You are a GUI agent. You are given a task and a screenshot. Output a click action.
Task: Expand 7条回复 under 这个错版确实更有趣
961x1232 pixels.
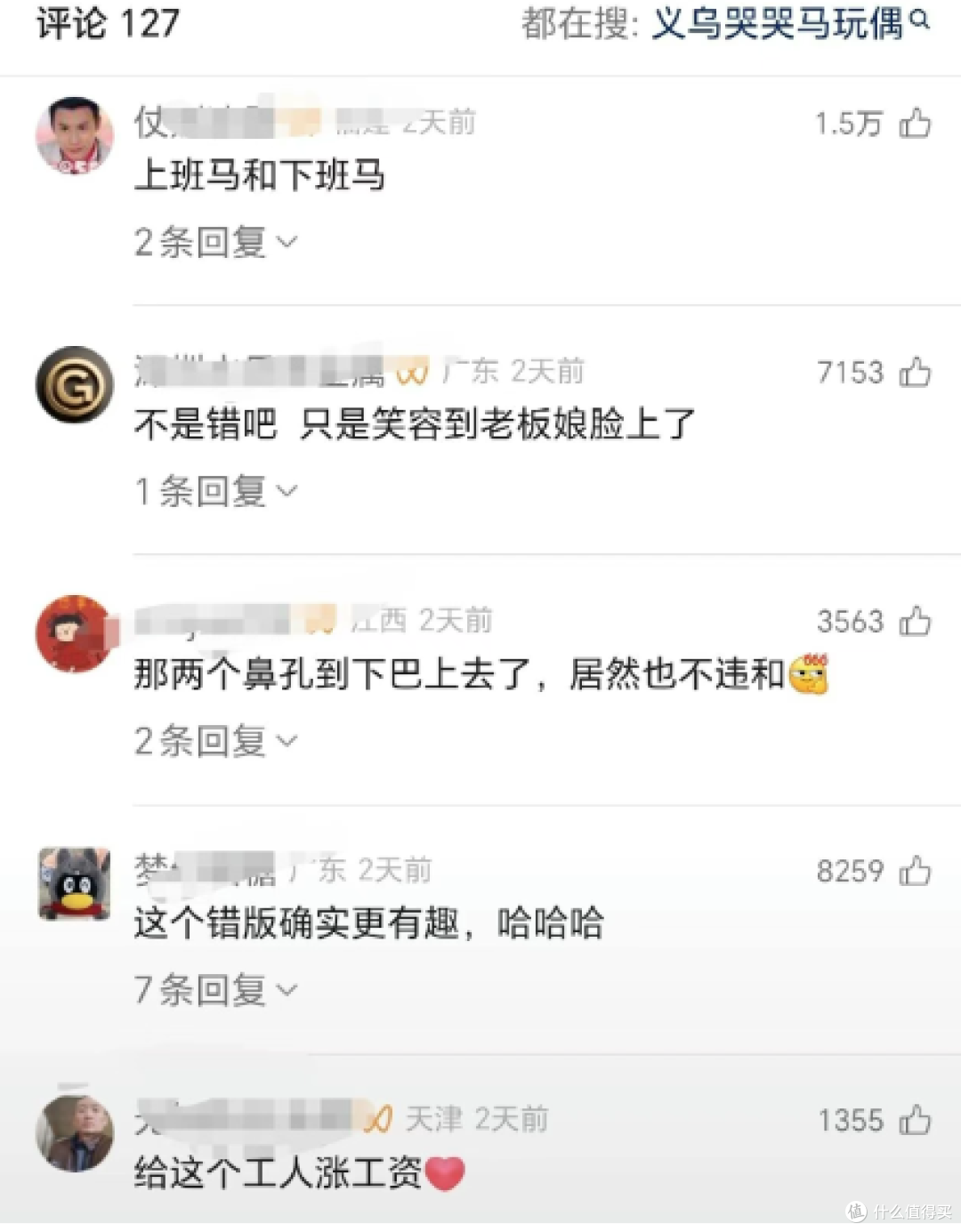coord(215,990)
